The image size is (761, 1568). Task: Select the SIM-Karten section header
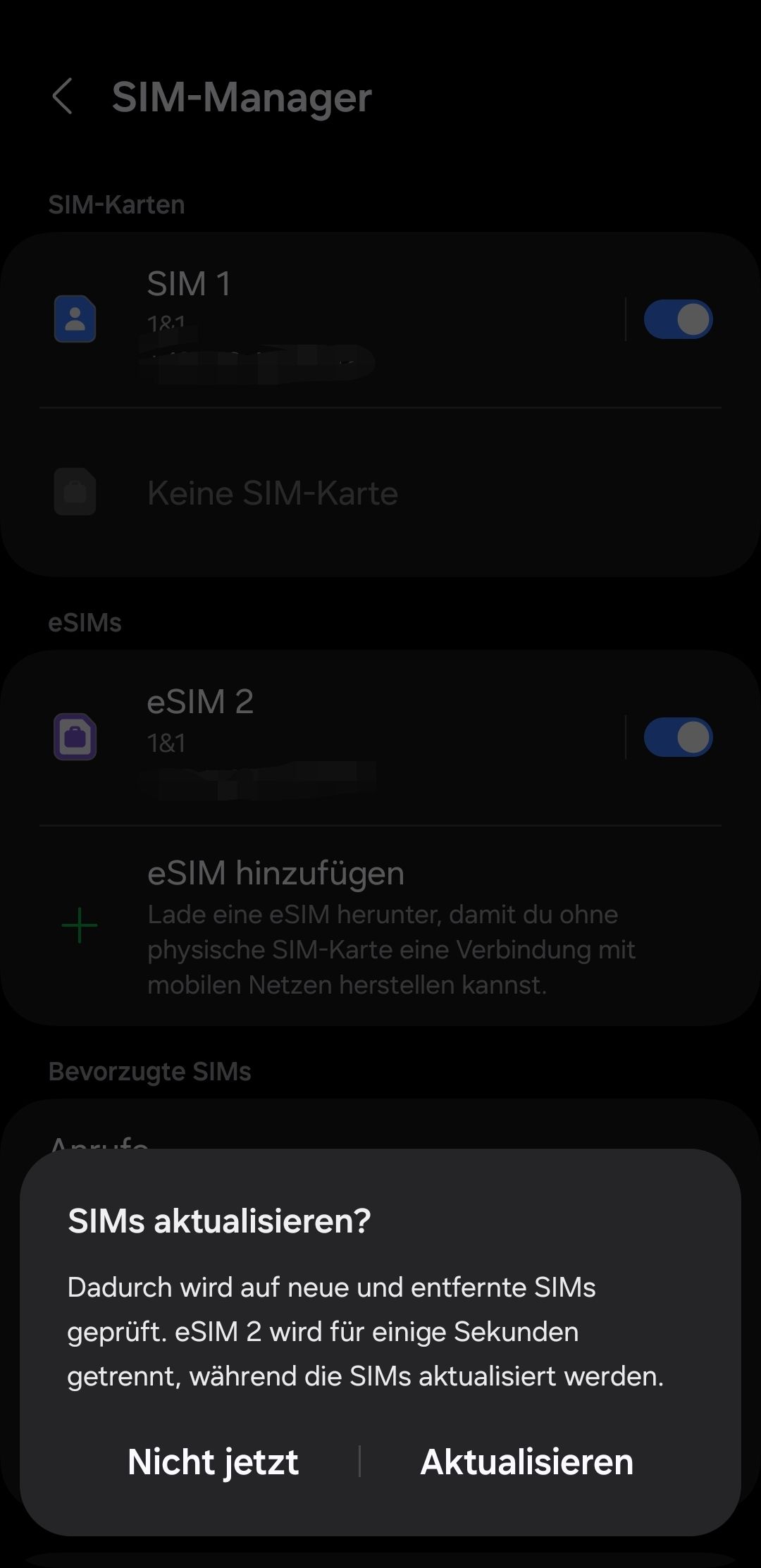(x=117, y=204)
